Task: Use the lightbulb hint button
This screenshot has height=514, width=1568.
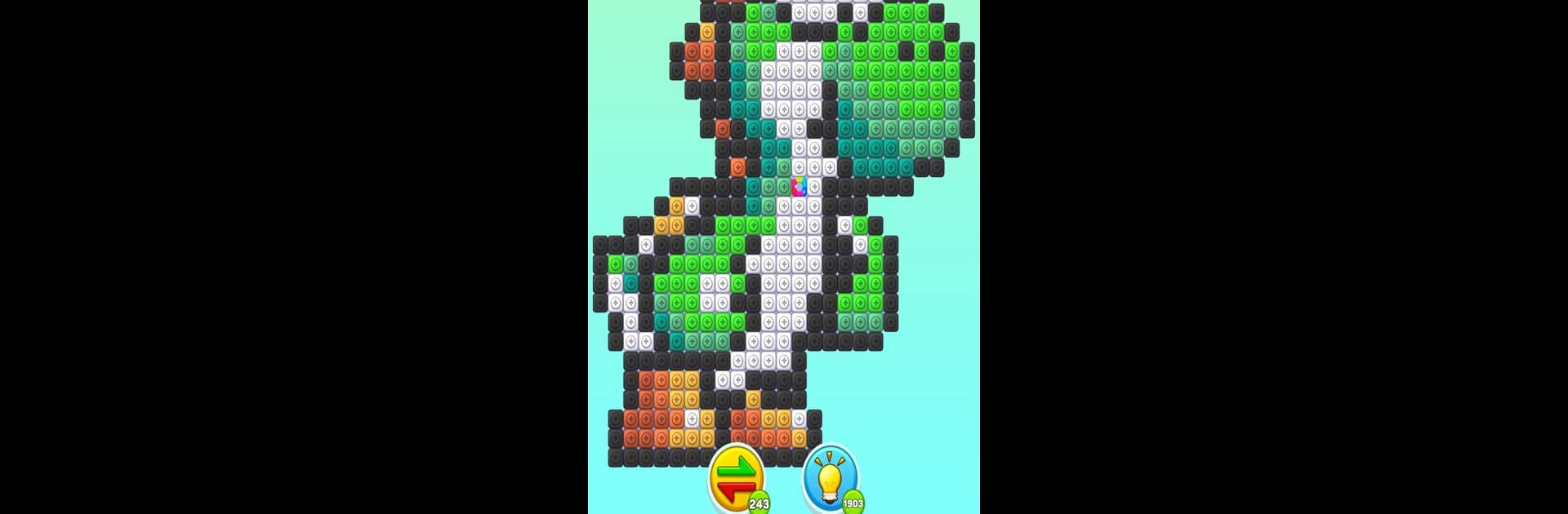Action: (x=830, y=477)
